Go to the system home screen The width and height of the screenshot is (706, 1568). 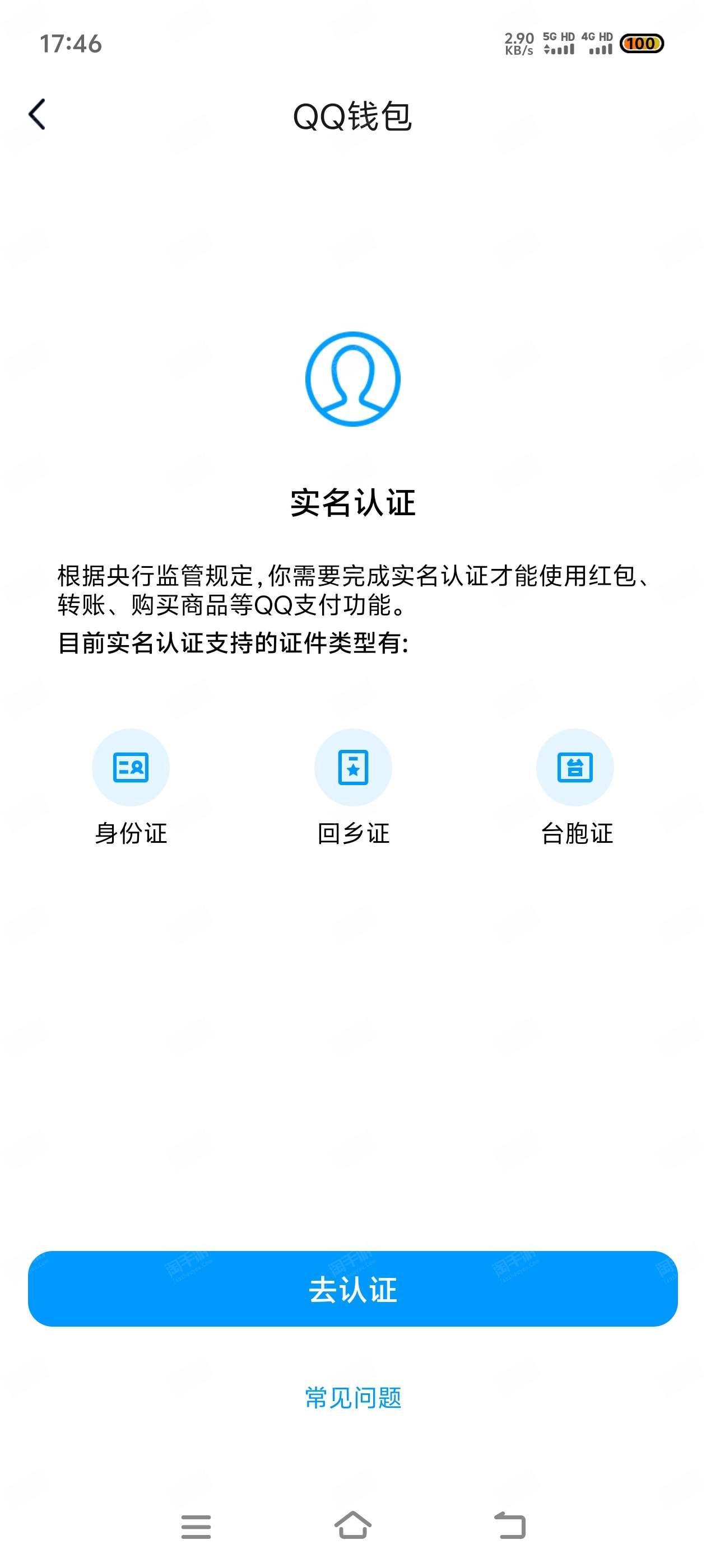352,1525
